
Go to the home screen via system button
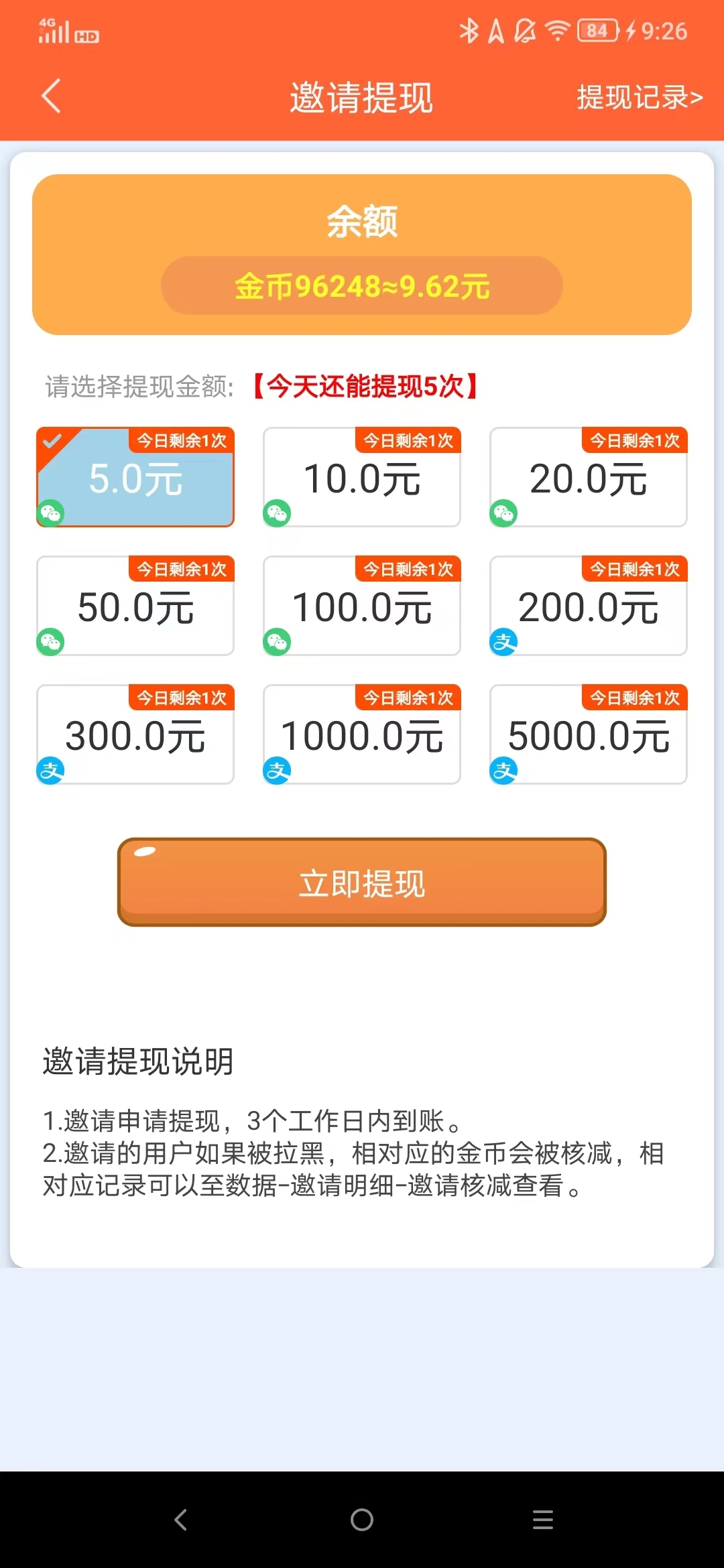[362, 1519]
